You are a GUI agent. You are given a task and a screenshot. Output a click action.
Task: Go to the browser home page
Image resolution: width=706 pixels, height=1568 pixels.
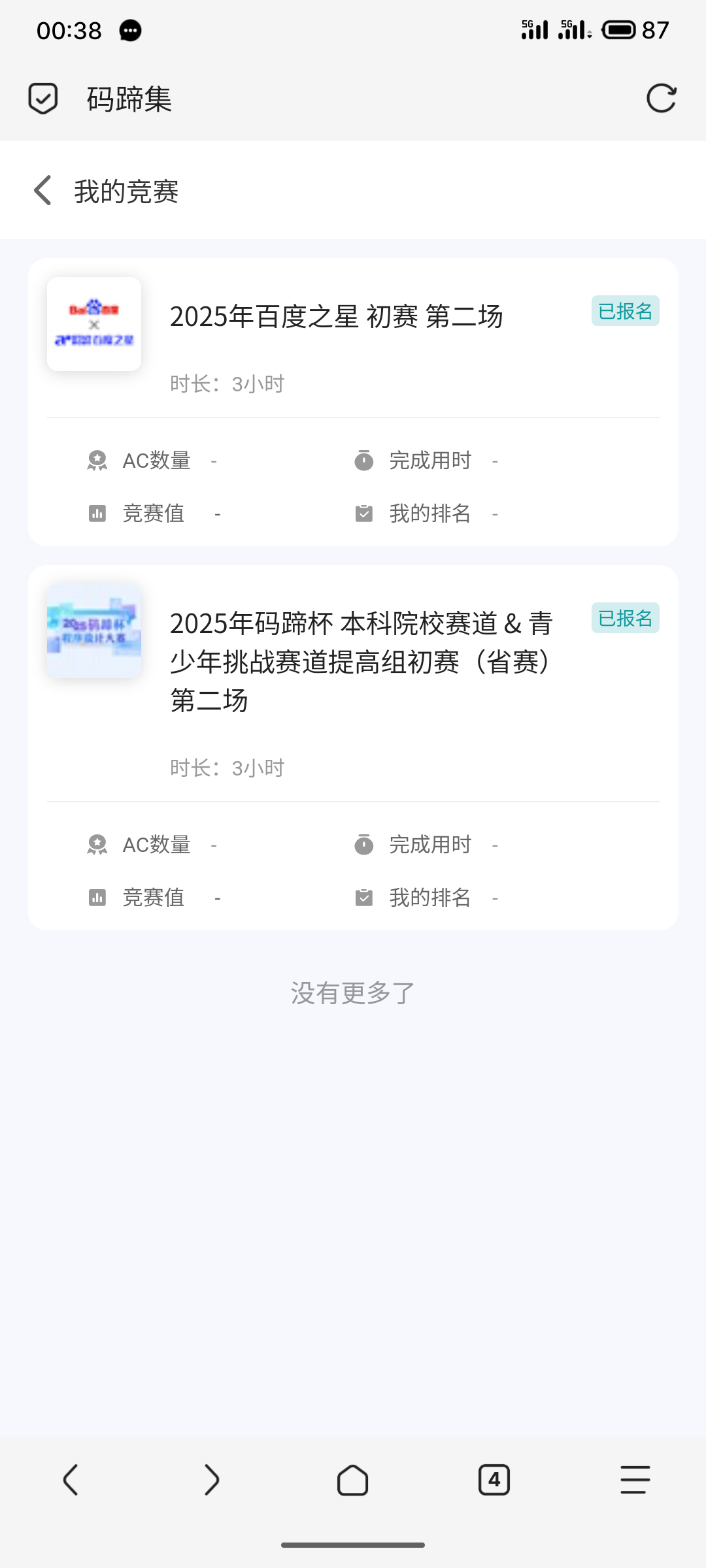(x=353, y=1480)
